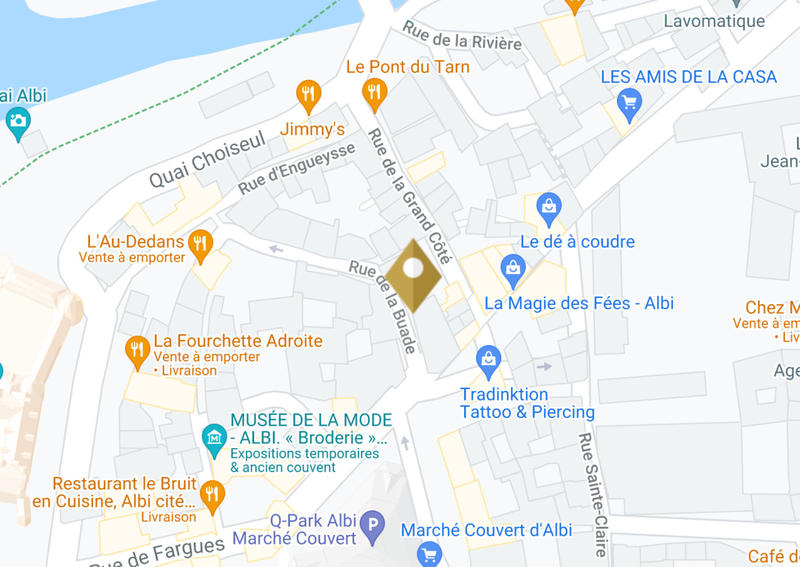
Task: Open Restaurant le Bruit en Cuisine pin
Action: [x=212, y=493]
